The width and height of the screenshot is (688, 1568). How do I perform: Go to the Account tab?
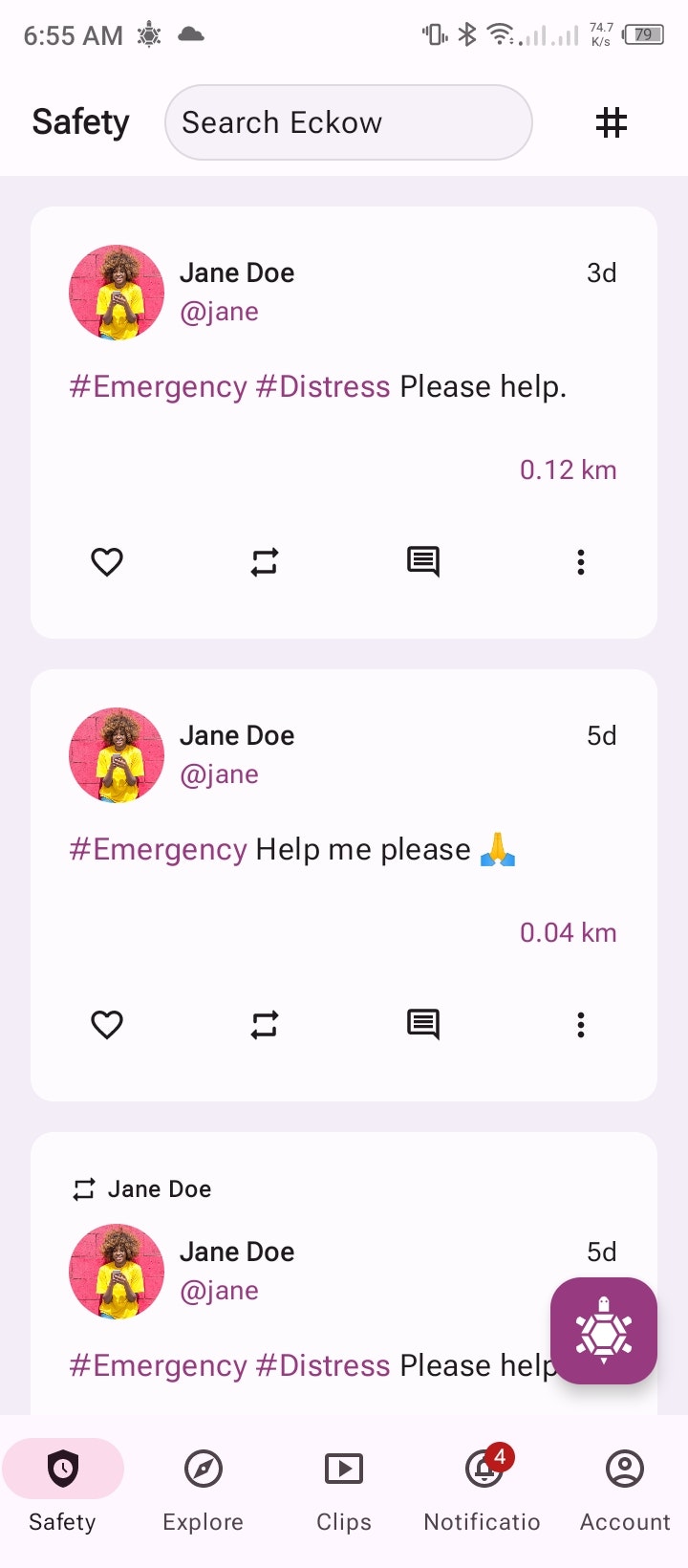click(x=625, y=1487)
